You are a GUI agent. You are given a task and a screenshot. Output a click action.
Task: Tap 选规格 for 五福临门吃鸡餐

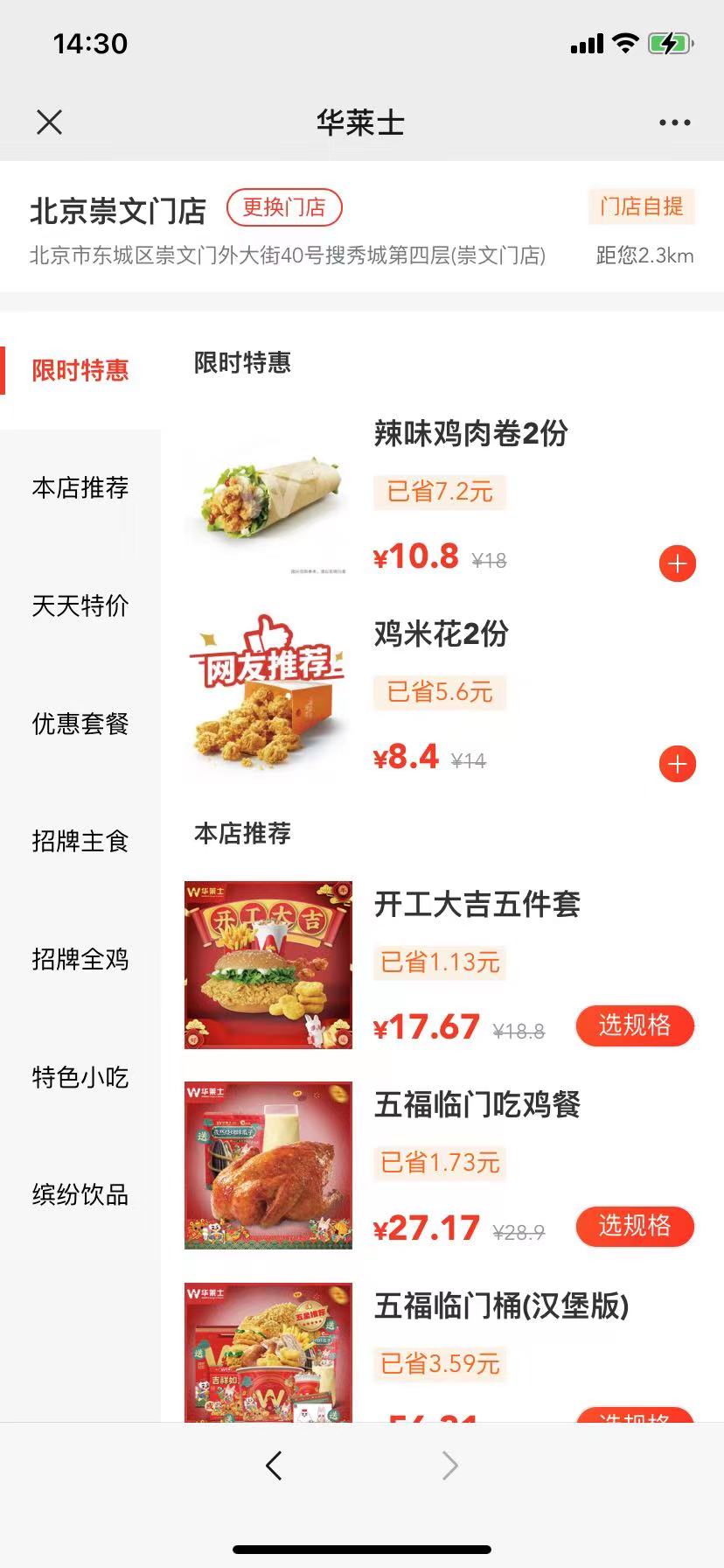[634, 1226]
